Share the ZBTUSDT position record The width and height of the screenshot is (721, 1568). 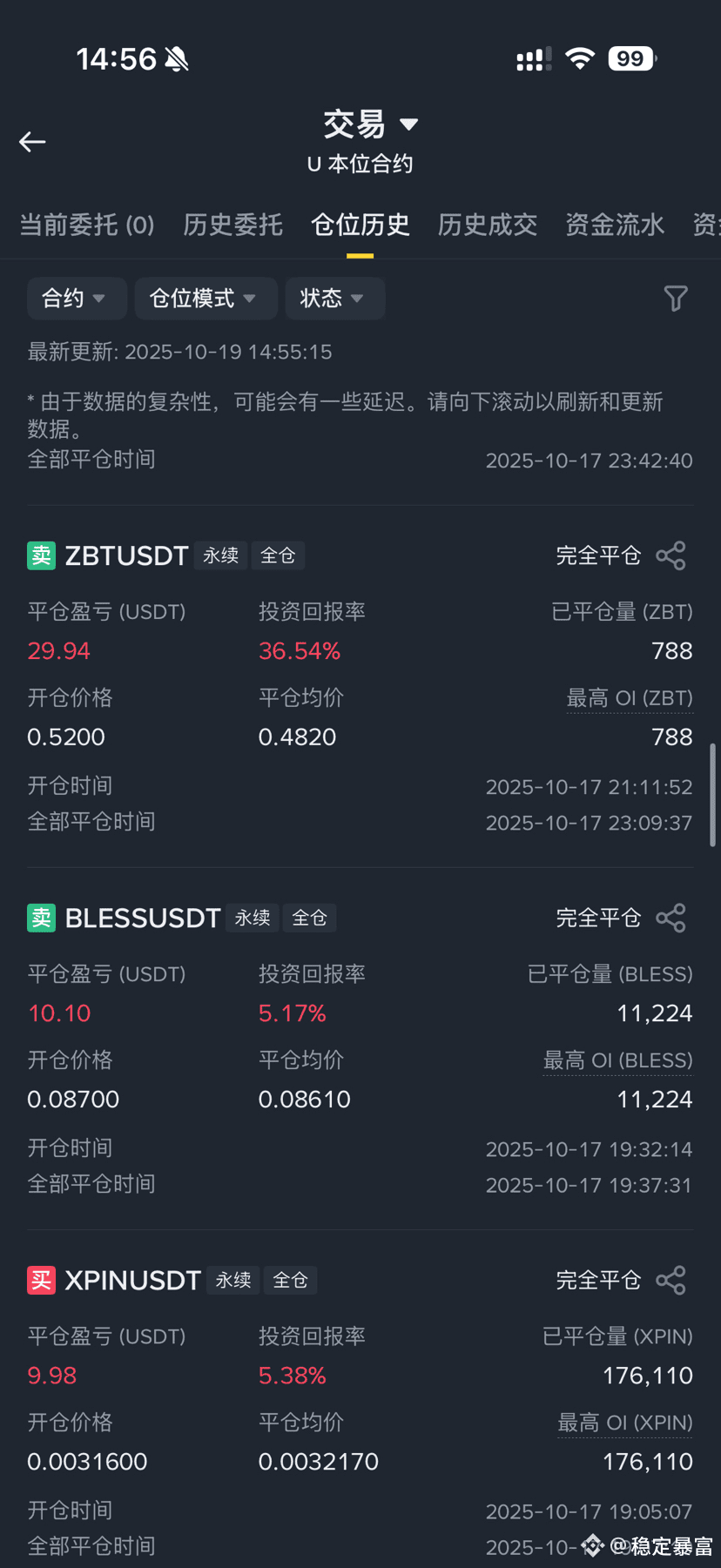[670, 555]
